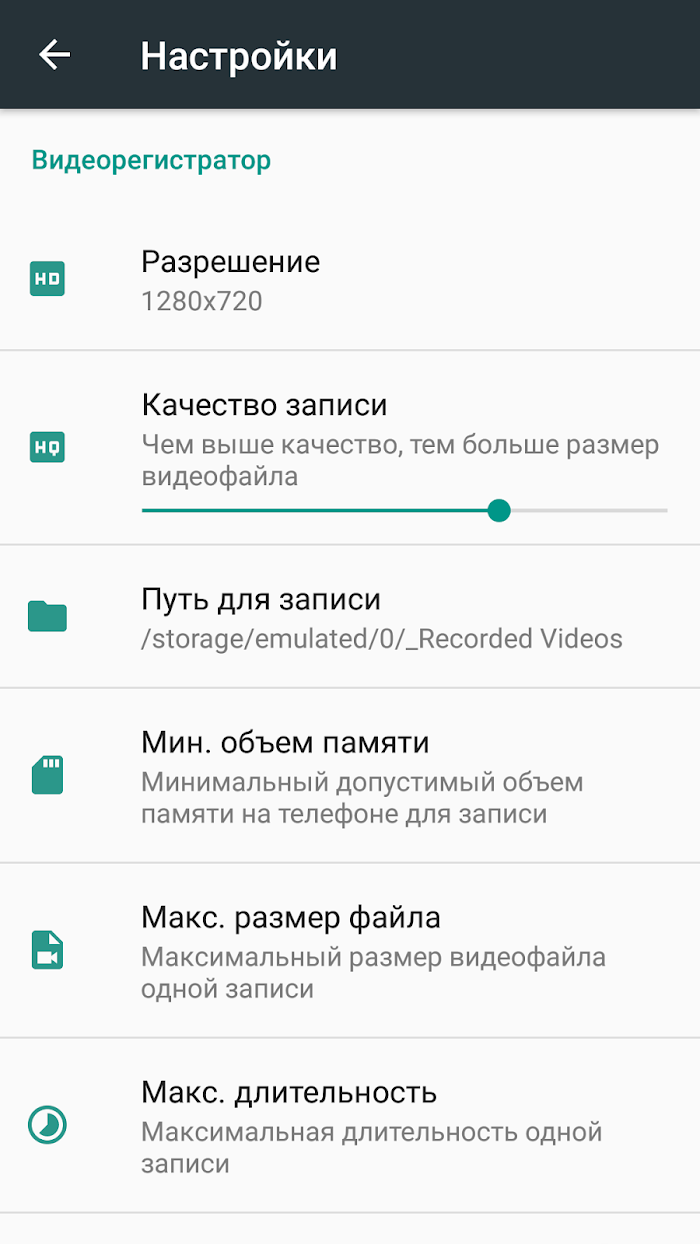The image size is (700, 1244).
Task: Open Макс. размер файла setting
Action: click(350, 951)
